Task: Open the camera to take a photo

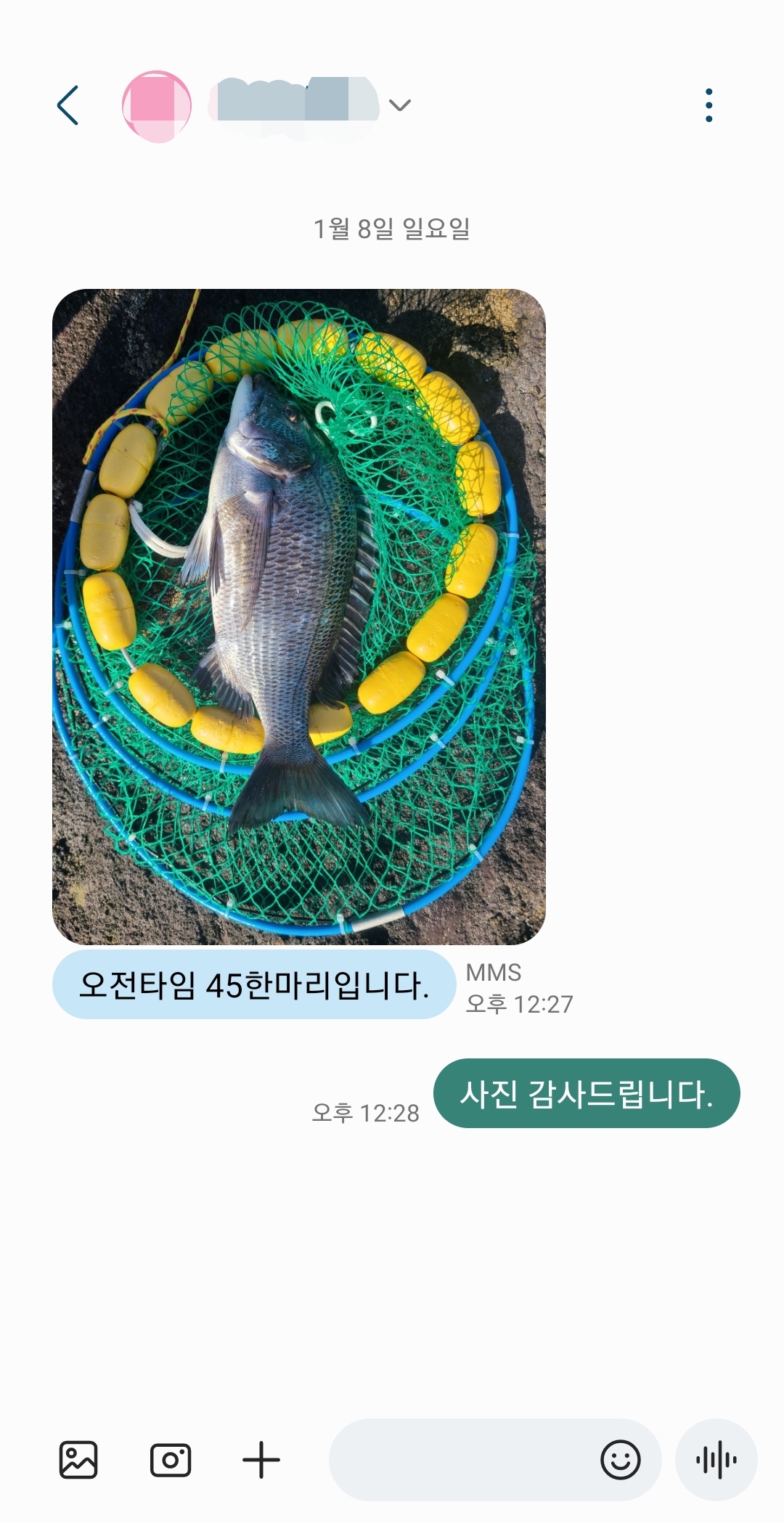Action: click(x=171, y=1459)
